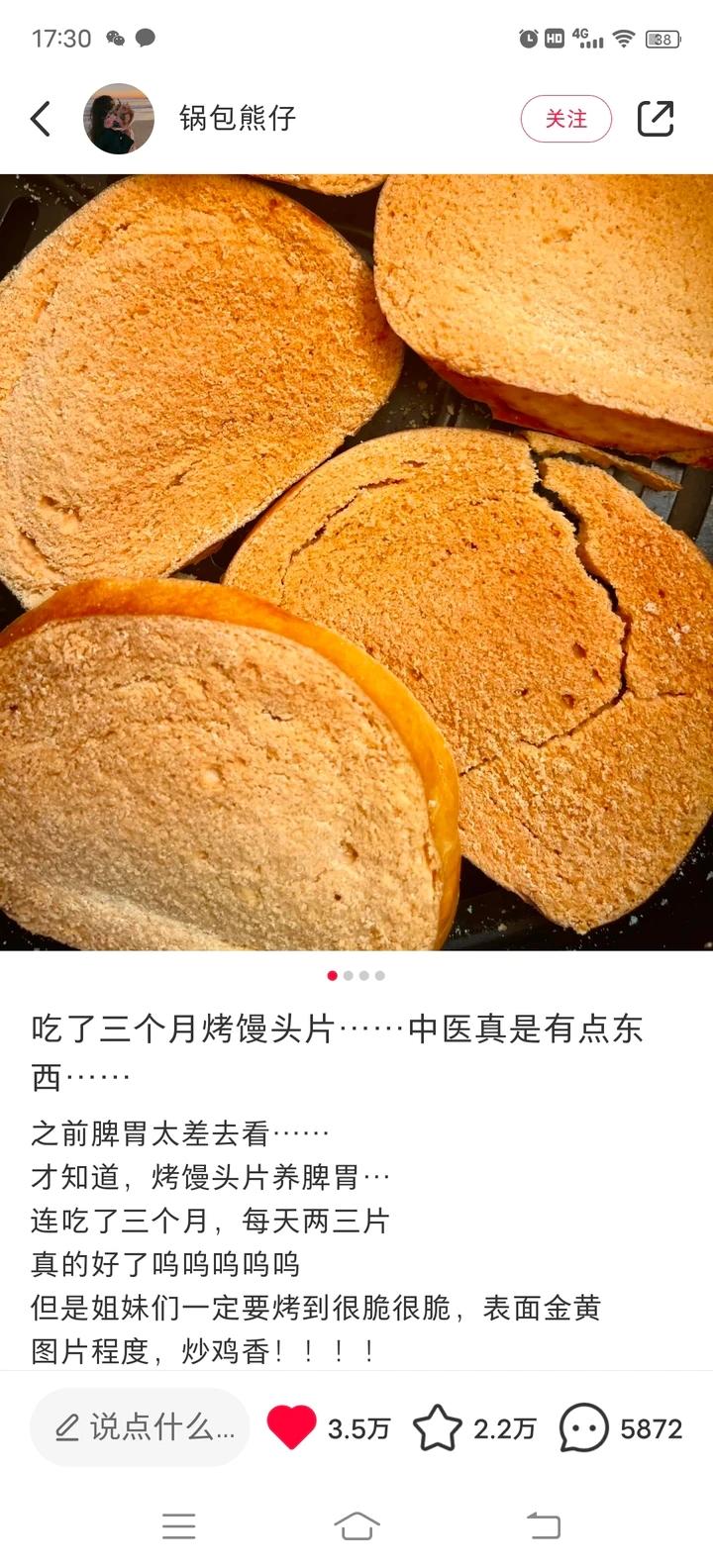Select the second carousel dot
This screenshot has width=713, height=1568.
[x=348, y=976]
